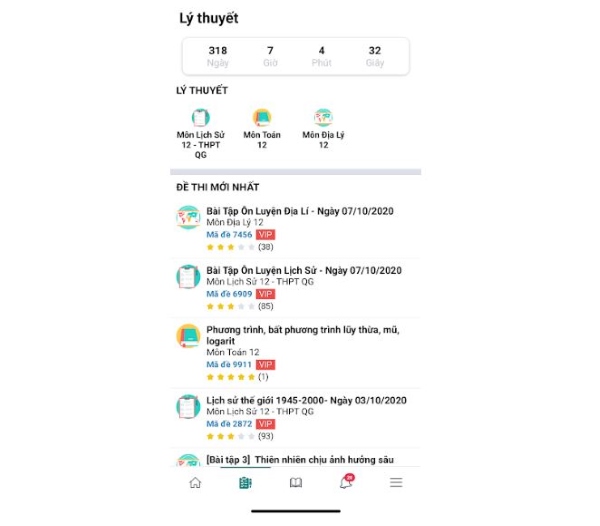Open the hamburger menu tab
The width and height of the screenshot is (600, 526).
pyautogui.click(x=396, y=483)
